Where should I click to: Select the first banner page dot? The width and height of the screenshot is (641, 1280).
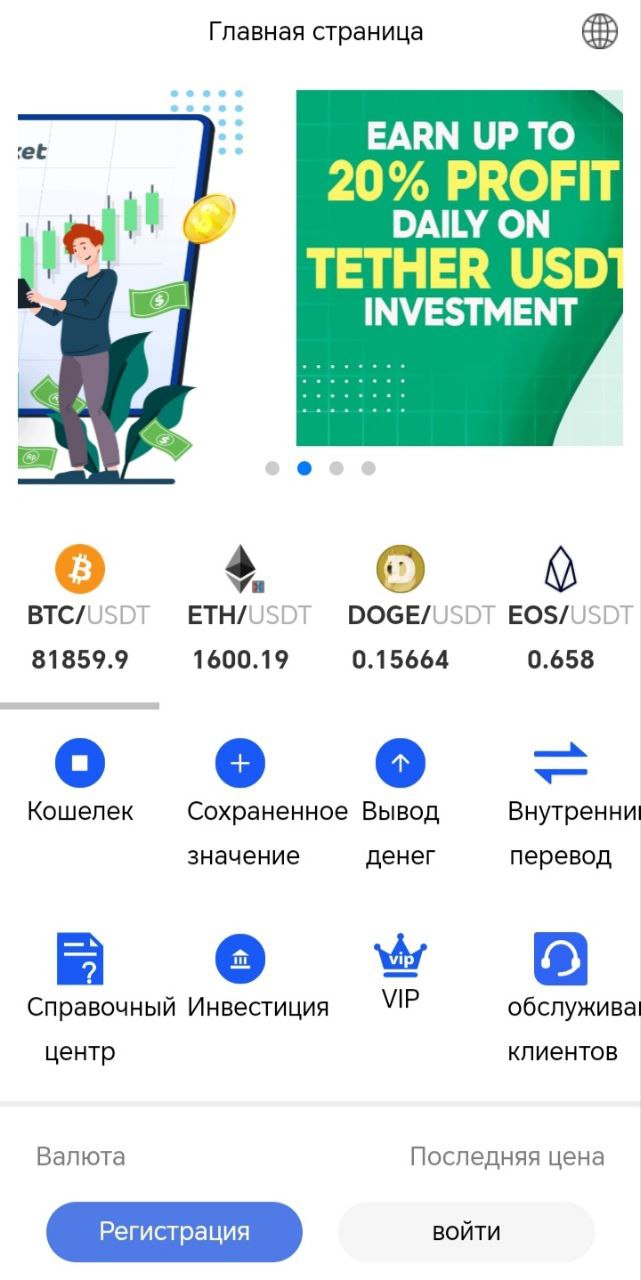click(x=272, y=468)
